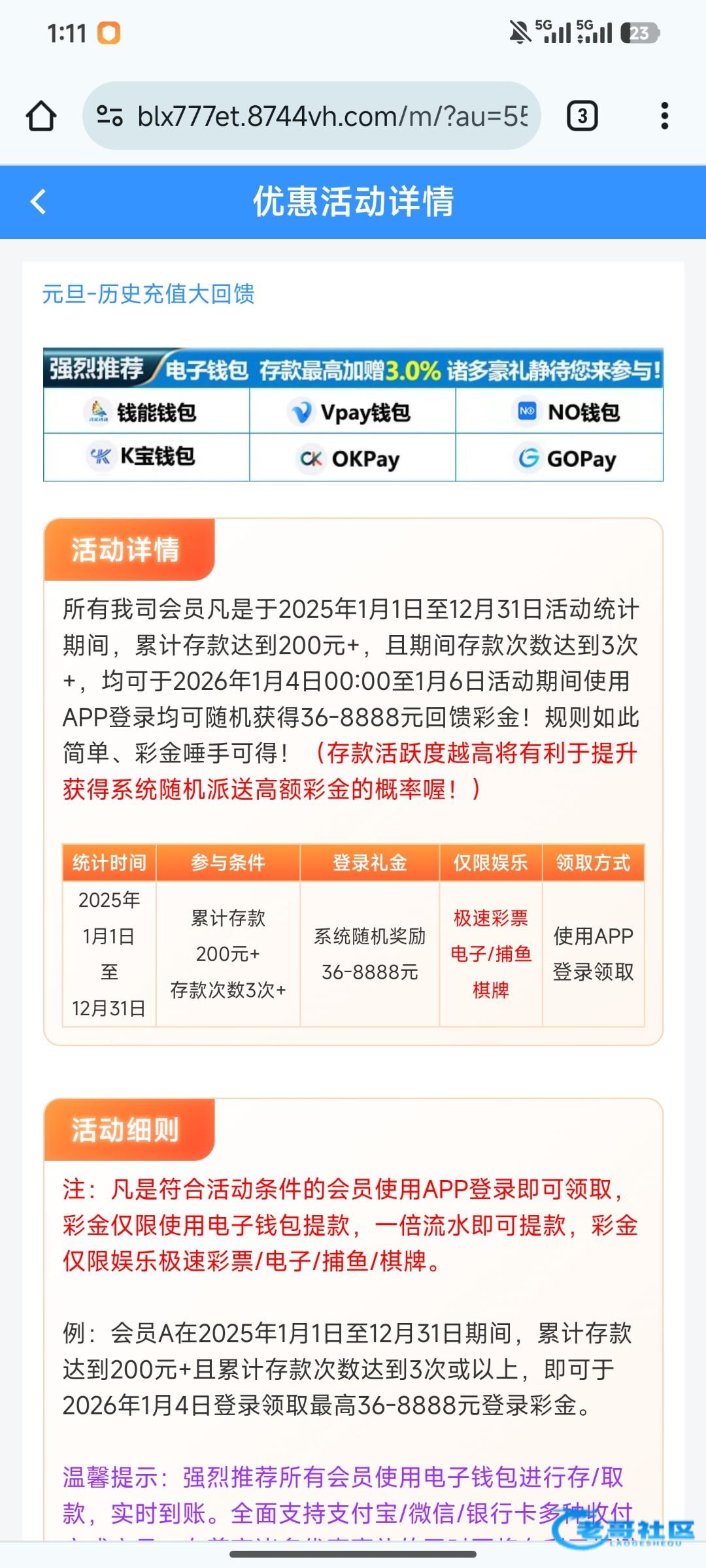Go back from the 优惠活动详情 page

pyautogui.click(x=39, y=201)
